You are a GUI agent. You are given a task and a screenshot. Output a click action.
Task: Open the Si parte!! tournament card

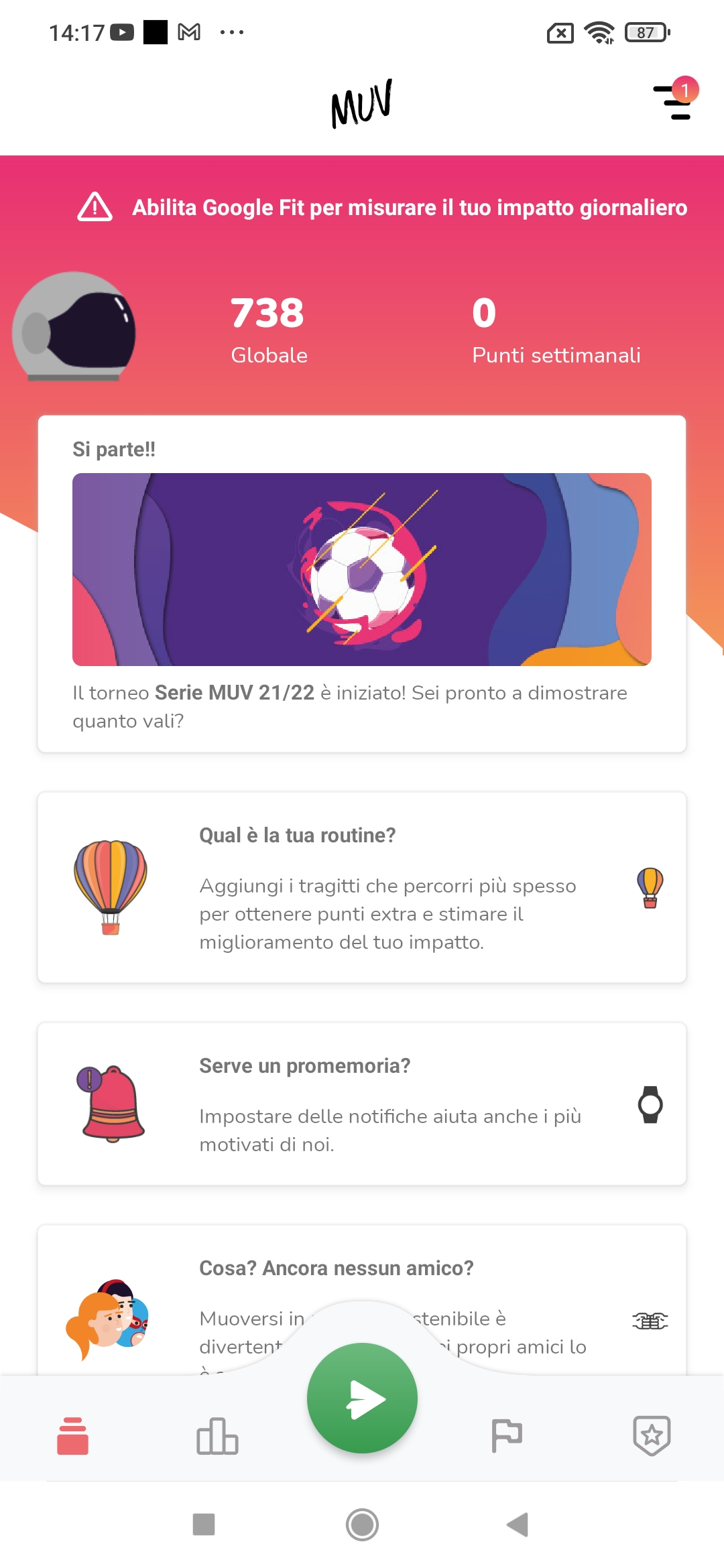pos(362,583)
